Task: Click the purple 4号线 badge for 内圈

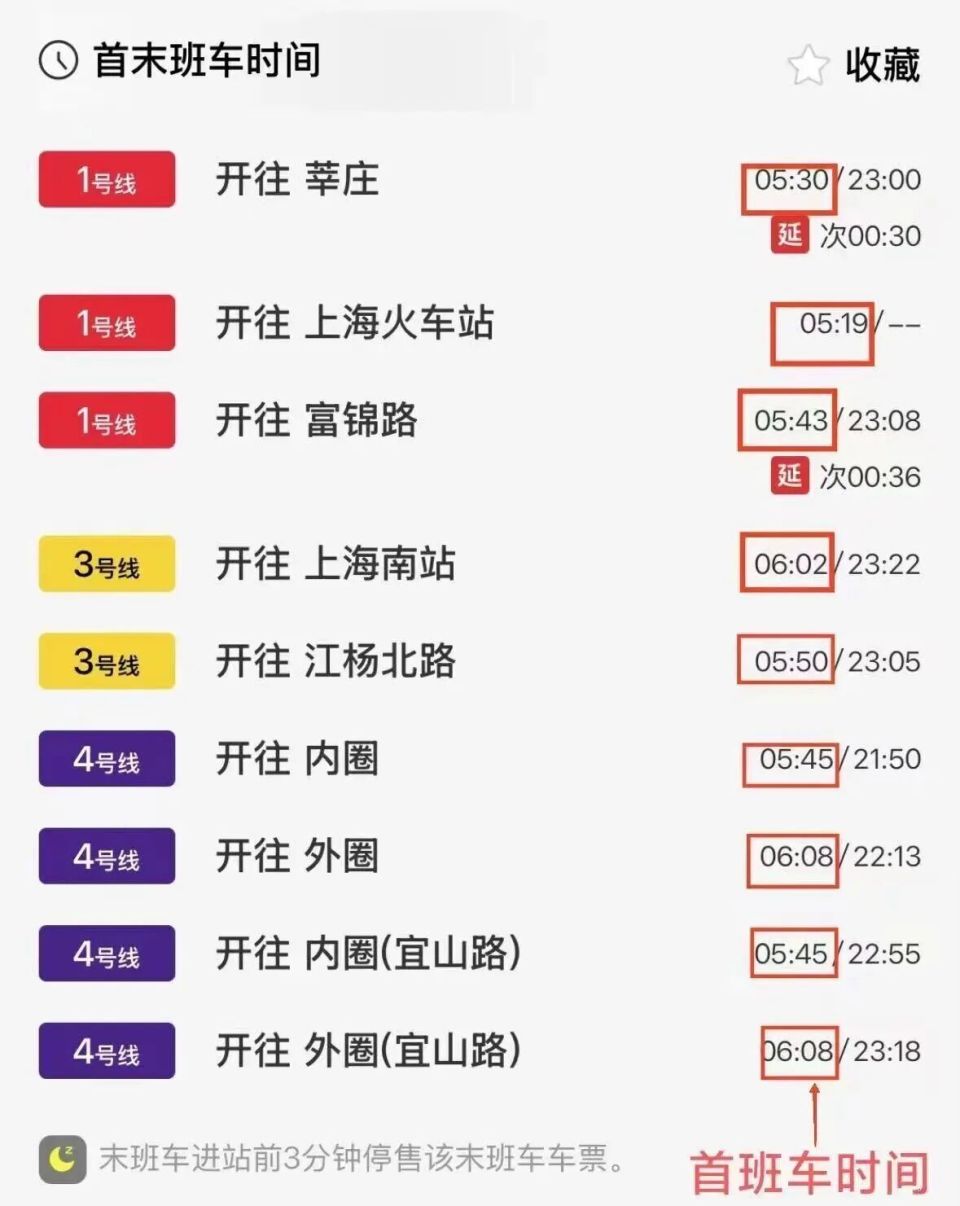Action: point(106,758)
